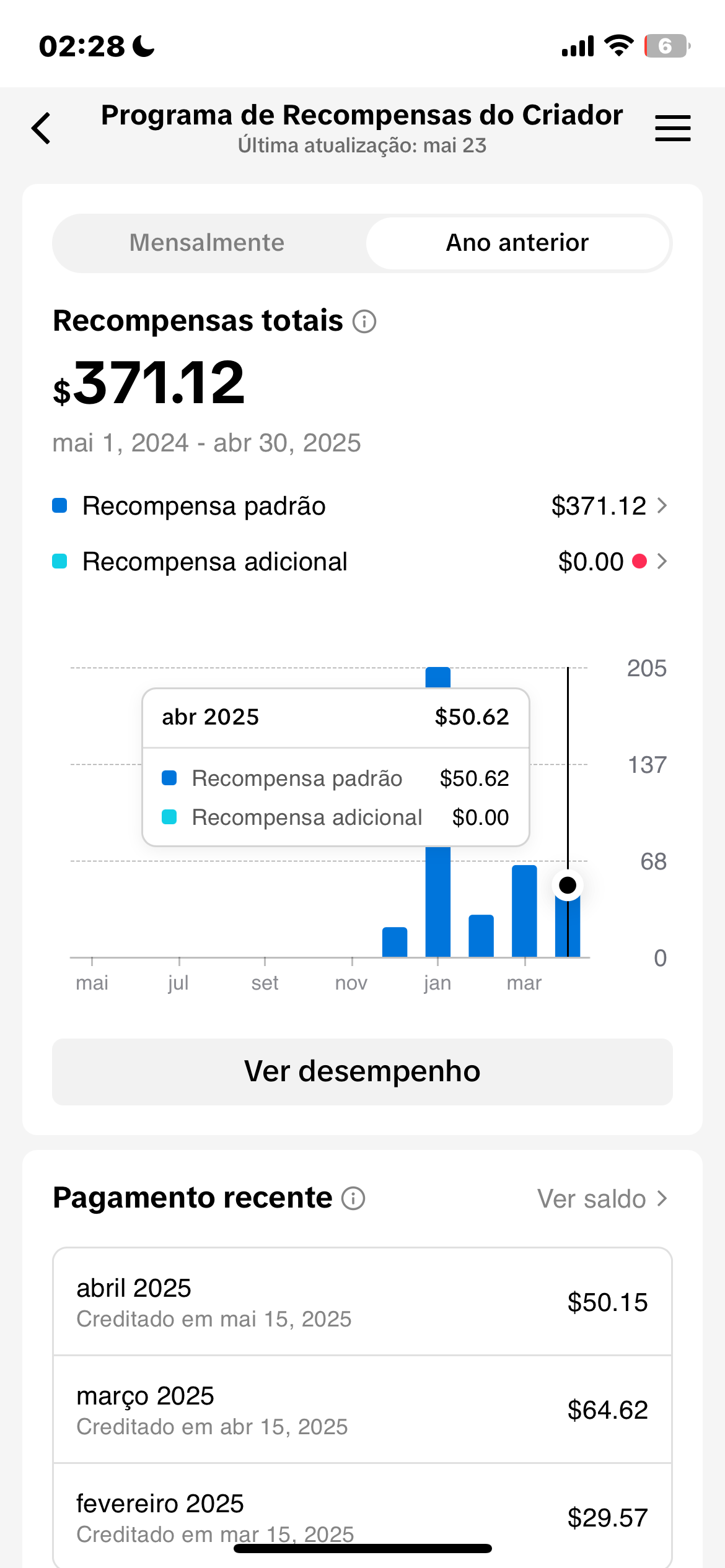Switch to the Mensalmente tab
The width and height of the screenshot is (725, 1568).
click(207, 243)
